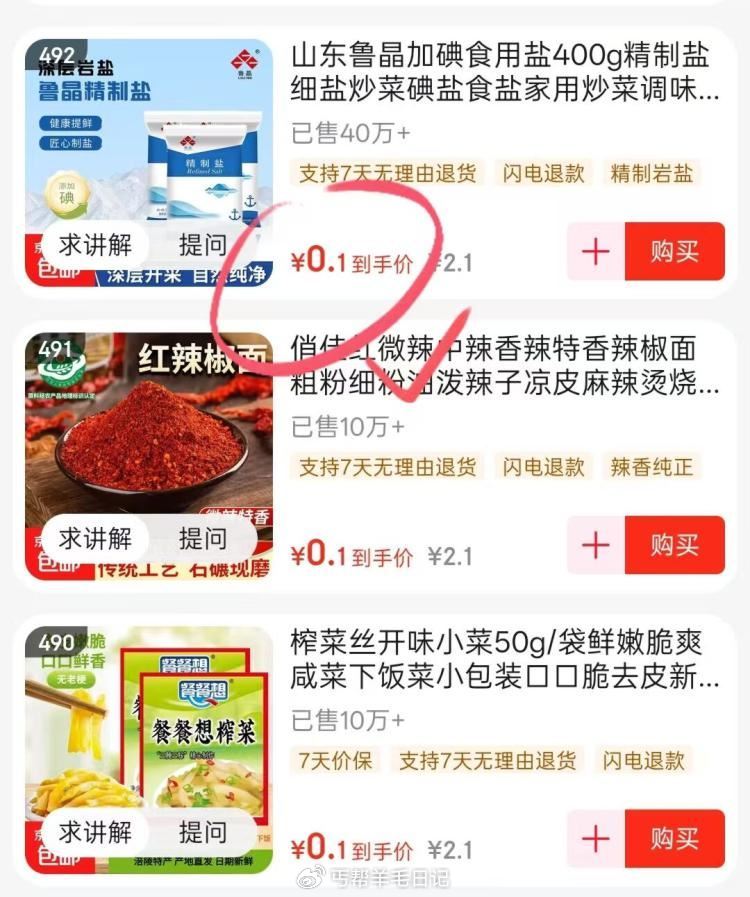Tap the plus icon beside the salt product buy button
This screenshot has width=750, height=897.
pyautogui.click(x=594, y=252)
